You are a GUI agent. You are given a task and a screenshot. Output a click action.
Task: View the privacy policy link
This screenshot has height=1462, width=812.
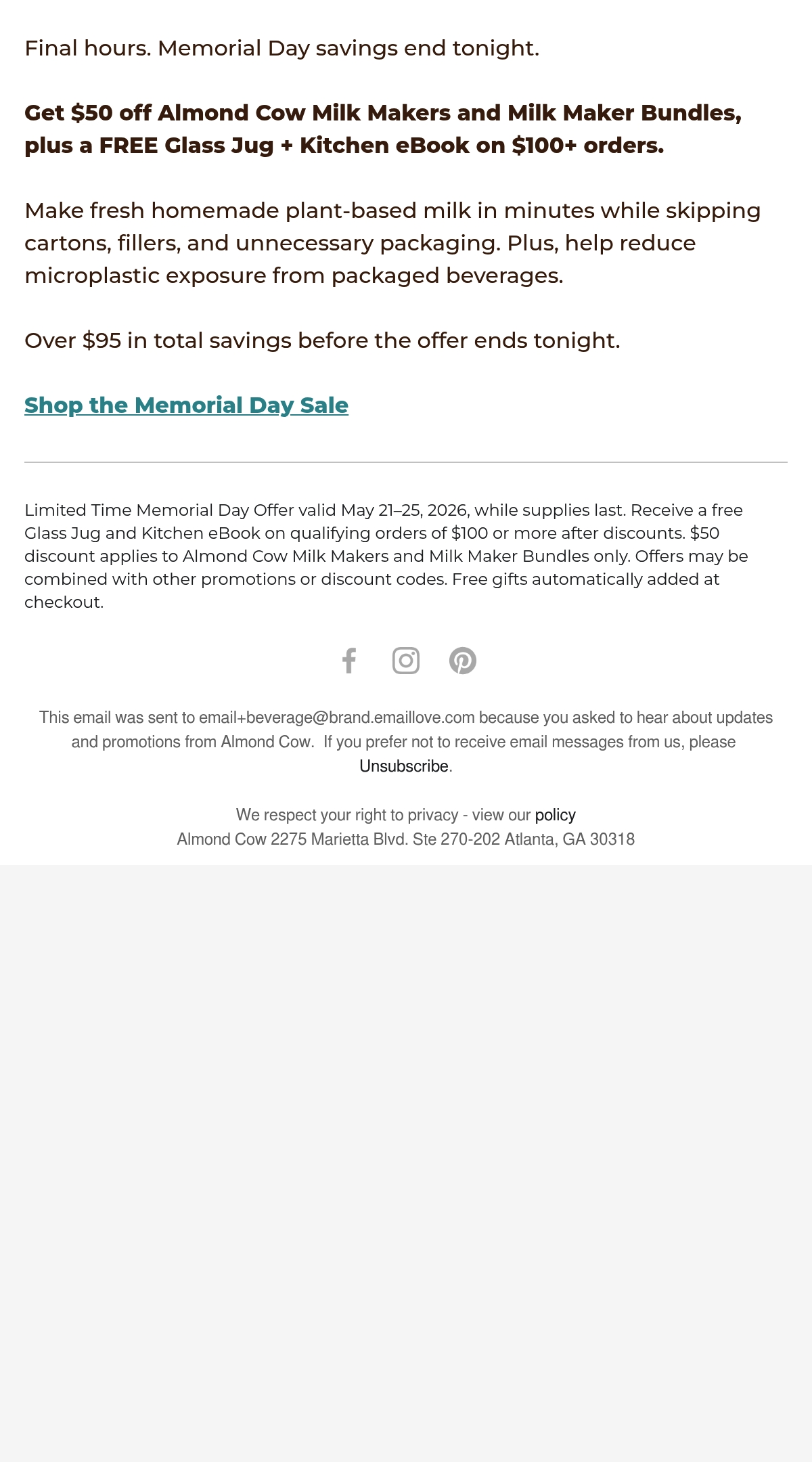point(555,815)
